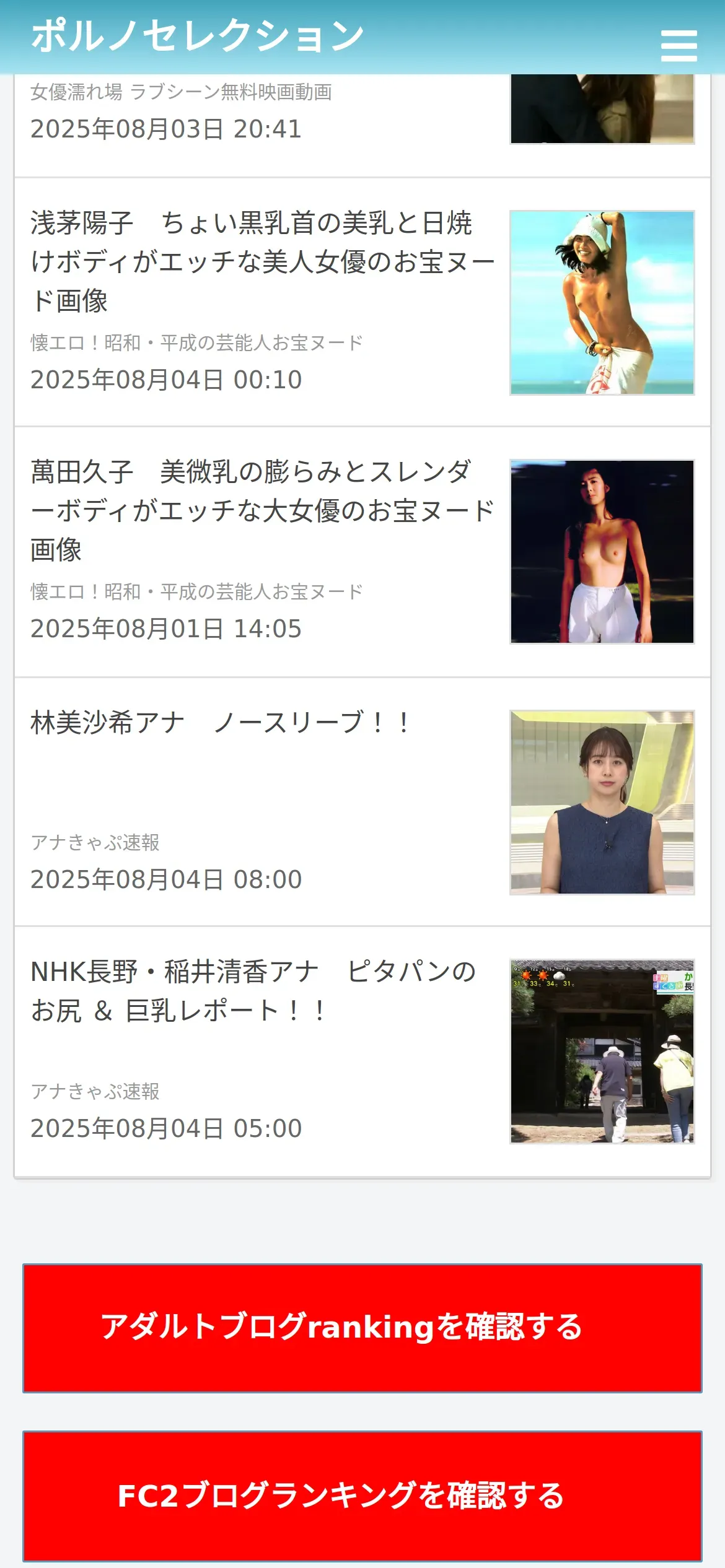The image size is (725, 1568).
Task: Open the 萬田久子 article
Action: 261,510
